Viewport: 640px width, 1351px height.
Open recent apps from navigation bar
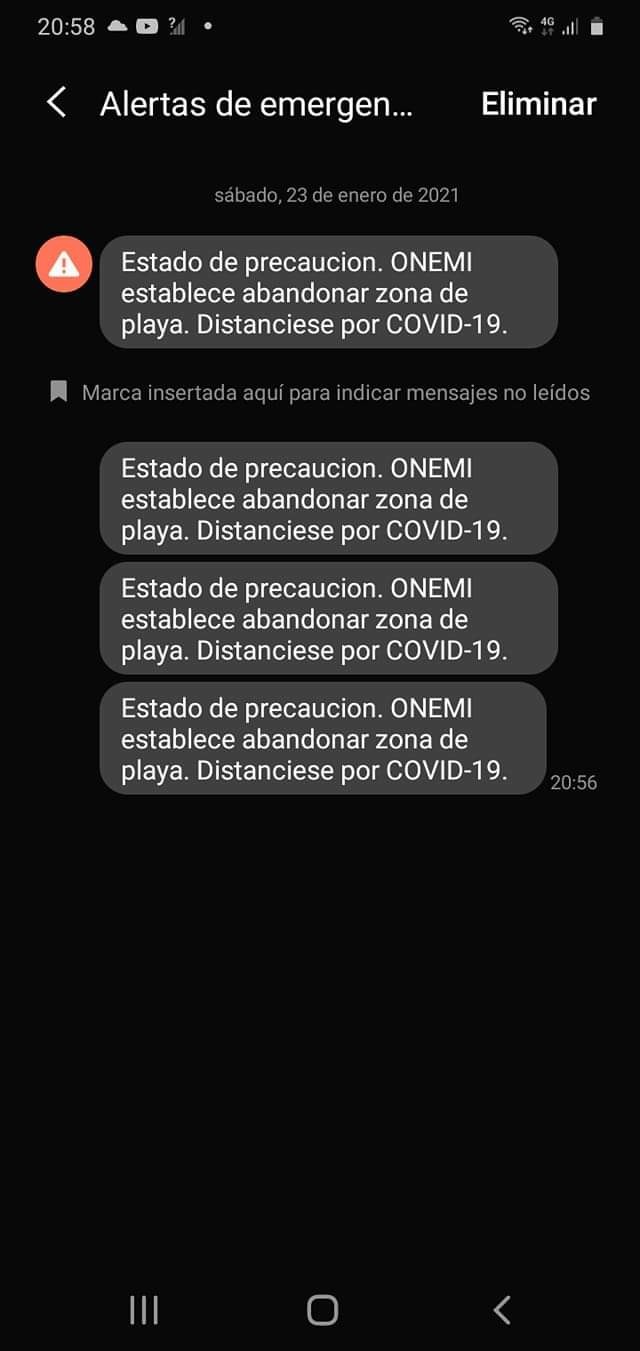[x=144, y=1310]
